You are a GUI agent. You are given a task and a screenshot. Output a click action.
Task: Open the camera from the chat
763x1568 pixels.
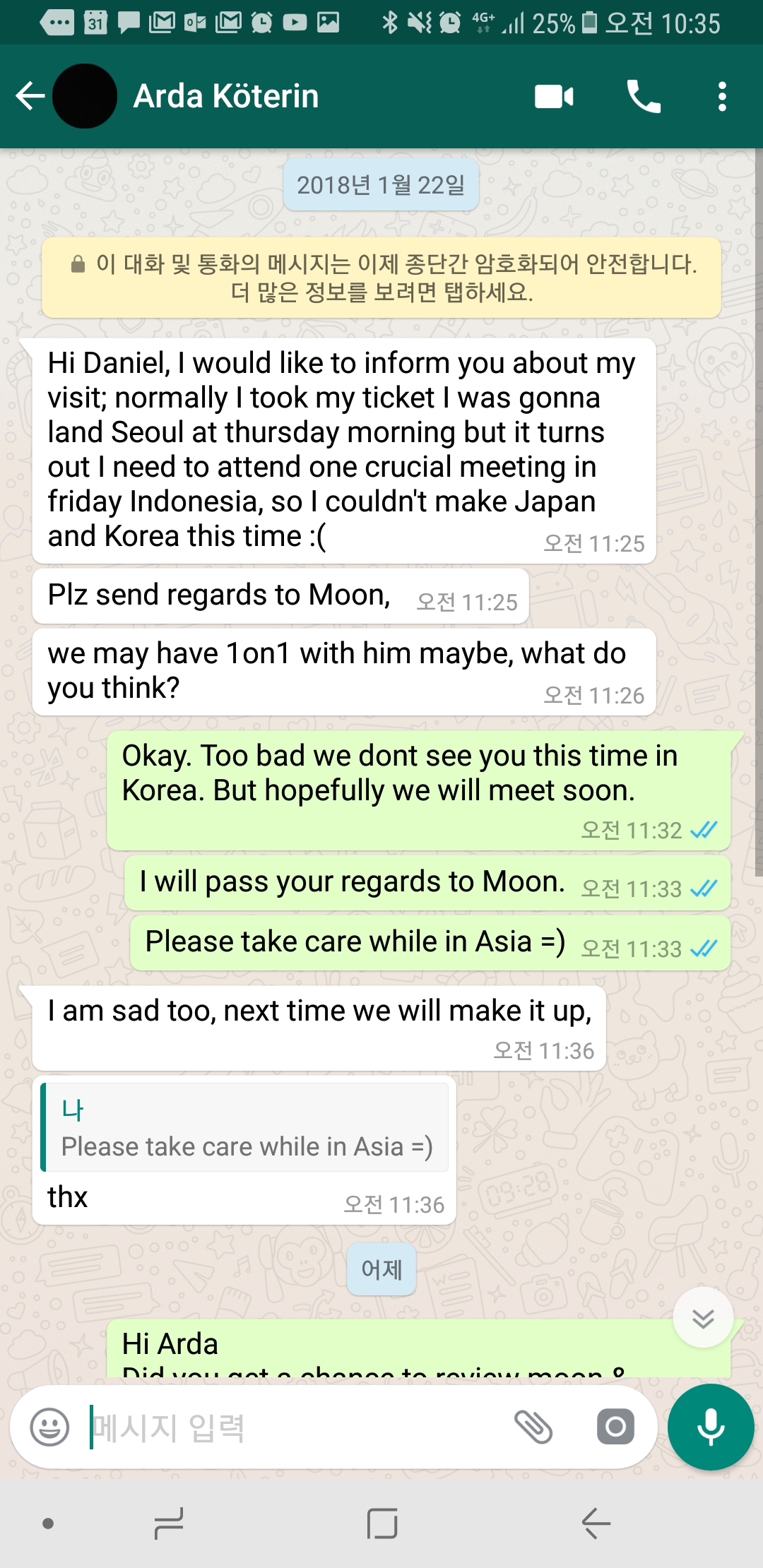coord(615,1427)
